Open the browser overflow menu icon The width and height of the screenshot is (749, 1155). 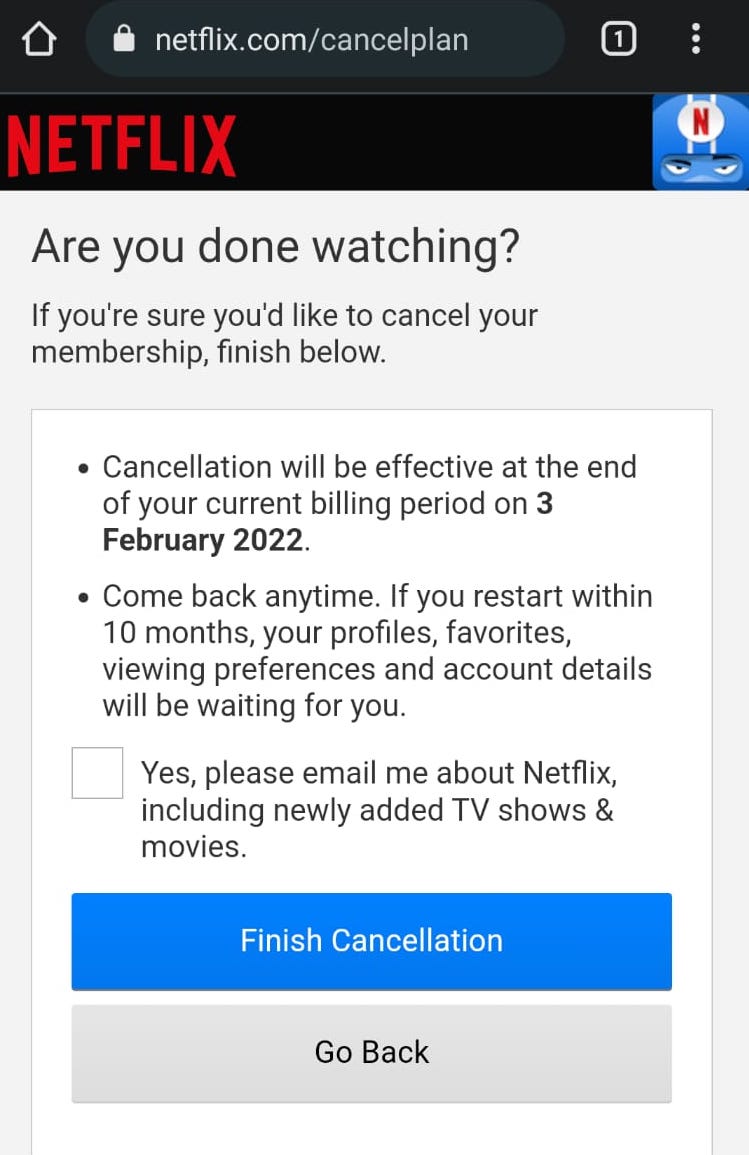(697, 39)
